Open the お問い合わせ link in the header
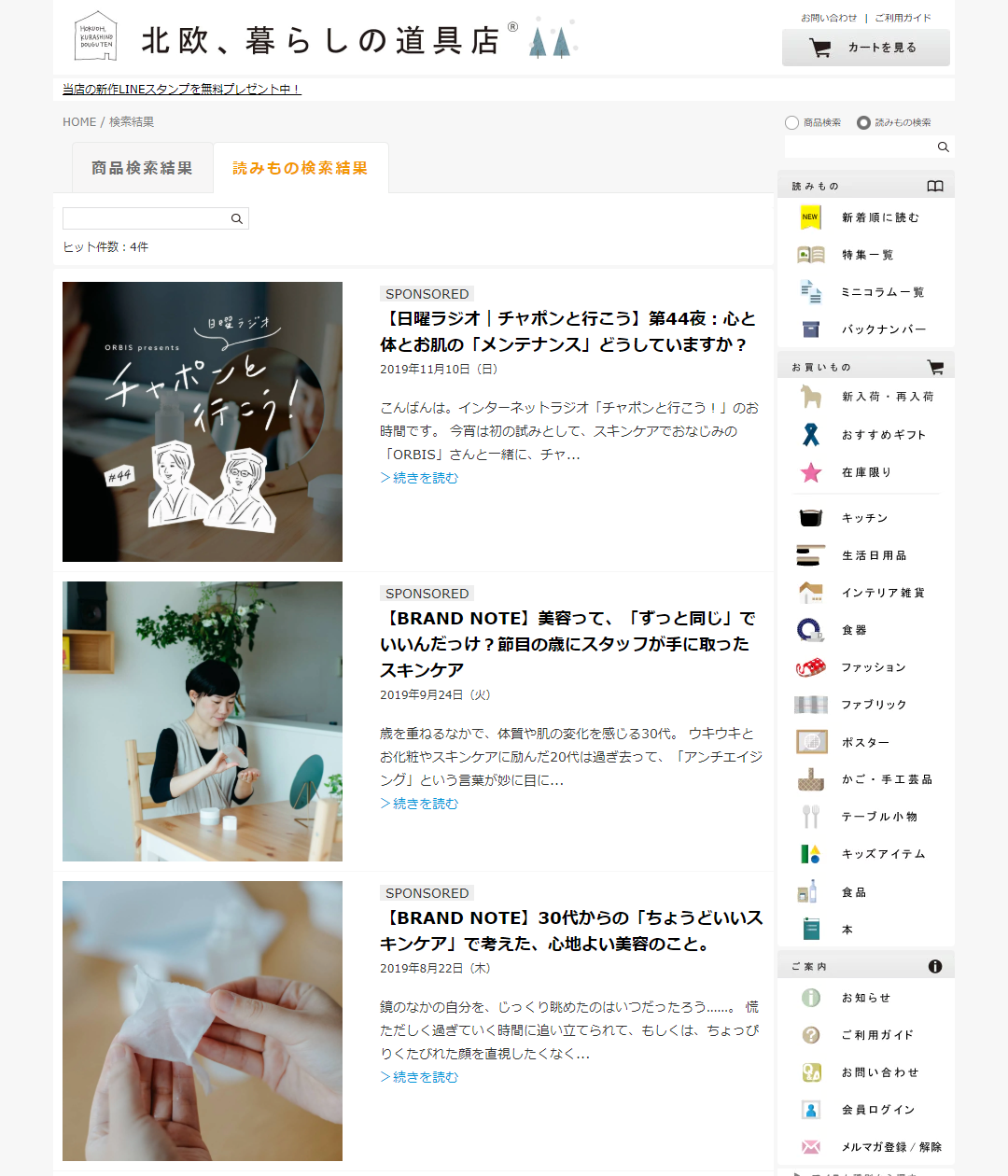Screen dimensions: 1008x1176 tap(828, 18)
